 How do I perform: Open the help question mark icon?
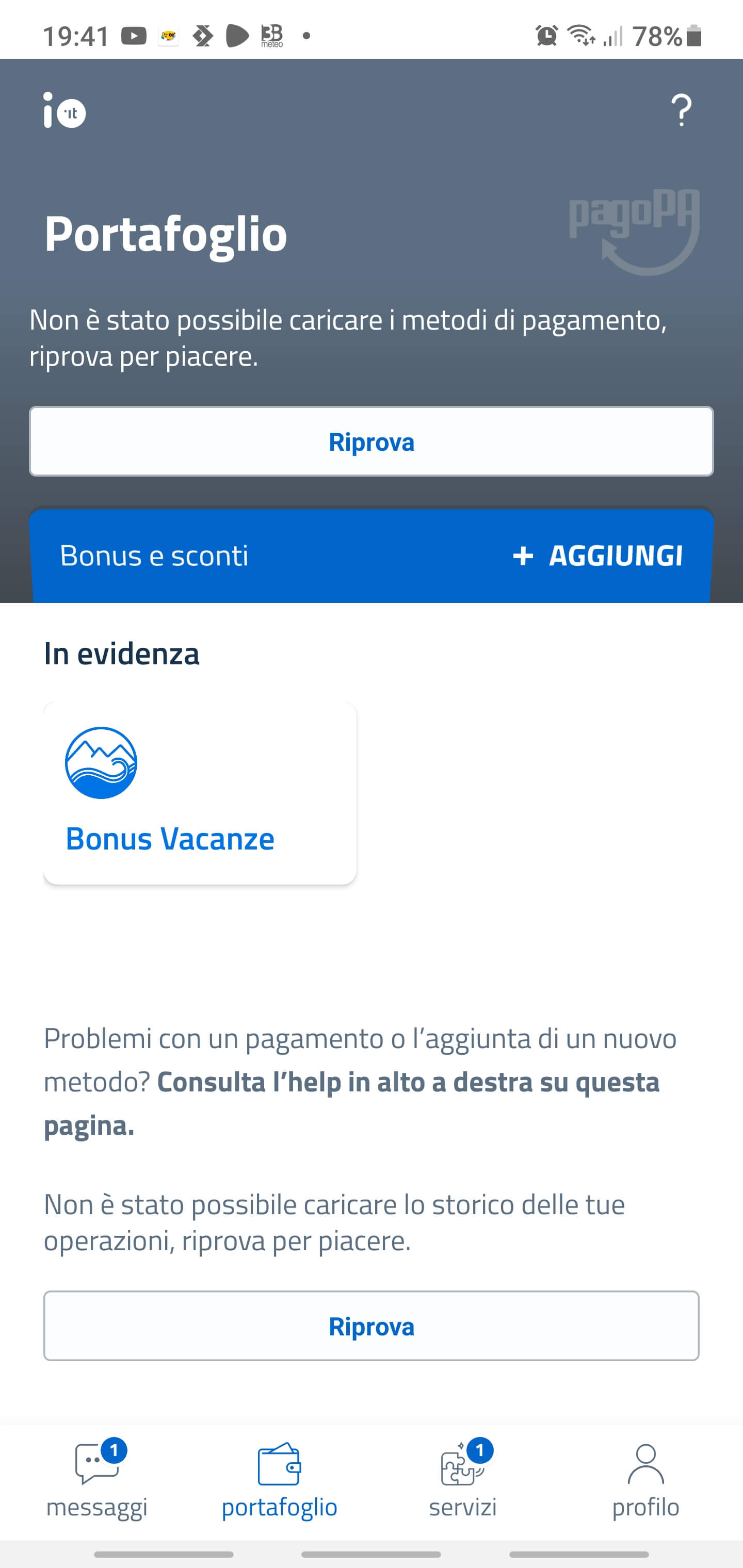681,110
